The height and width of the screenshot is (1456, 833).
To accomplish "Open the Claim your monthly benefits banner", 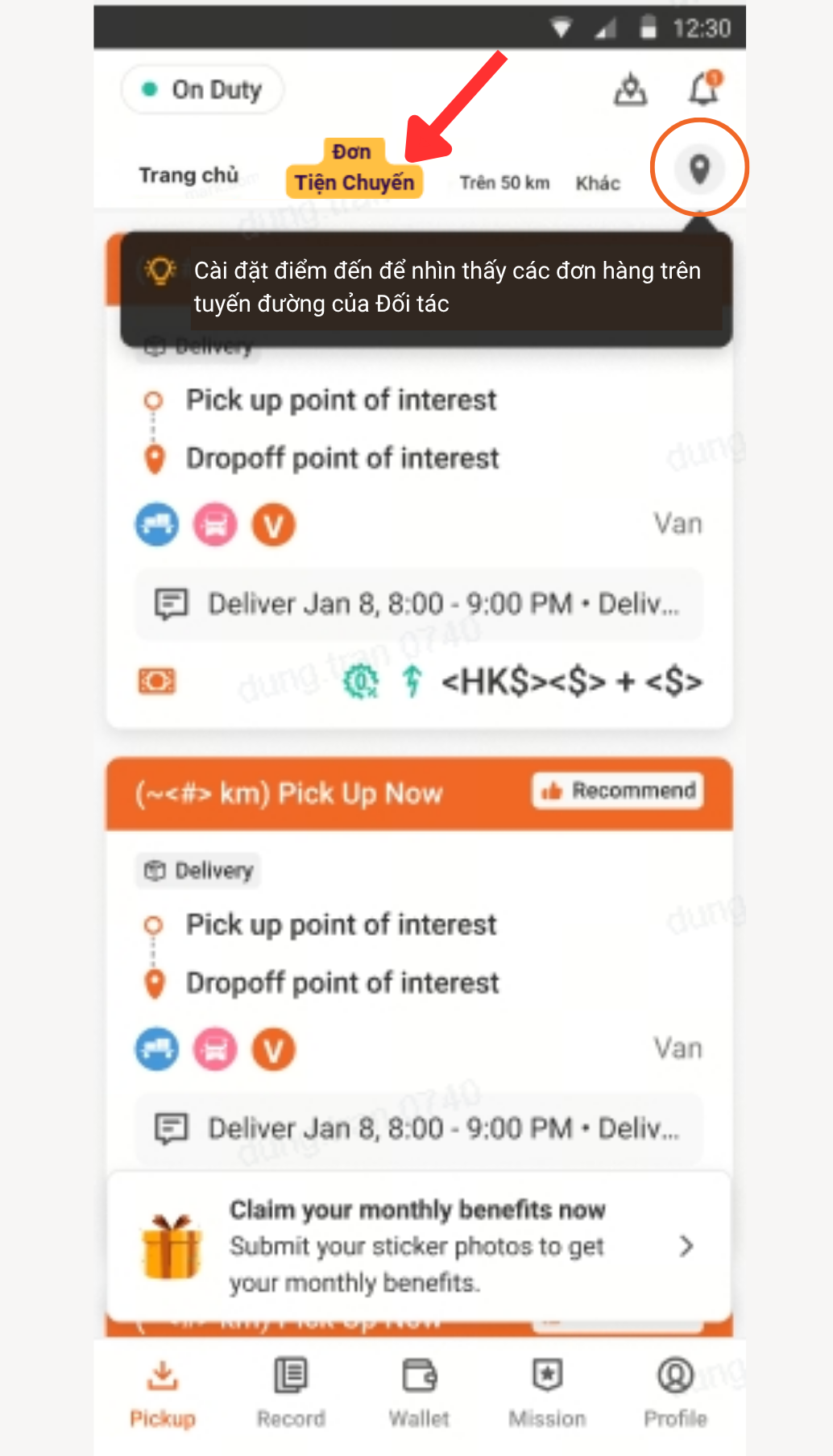I will 419,1246.
